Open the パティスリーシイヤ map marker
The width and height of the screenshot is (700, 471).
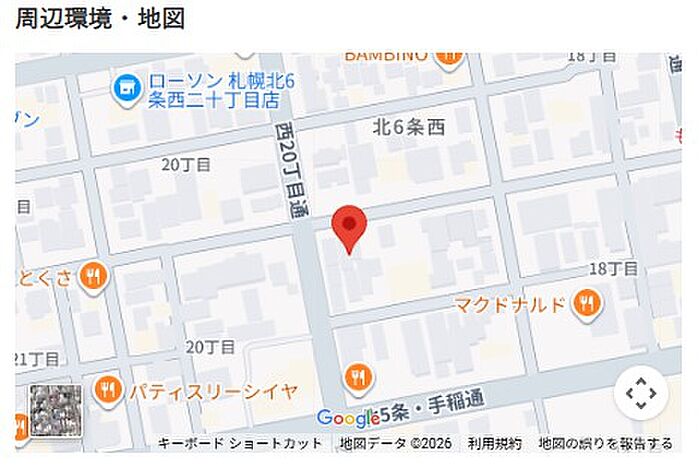click(x=108, y=390)
